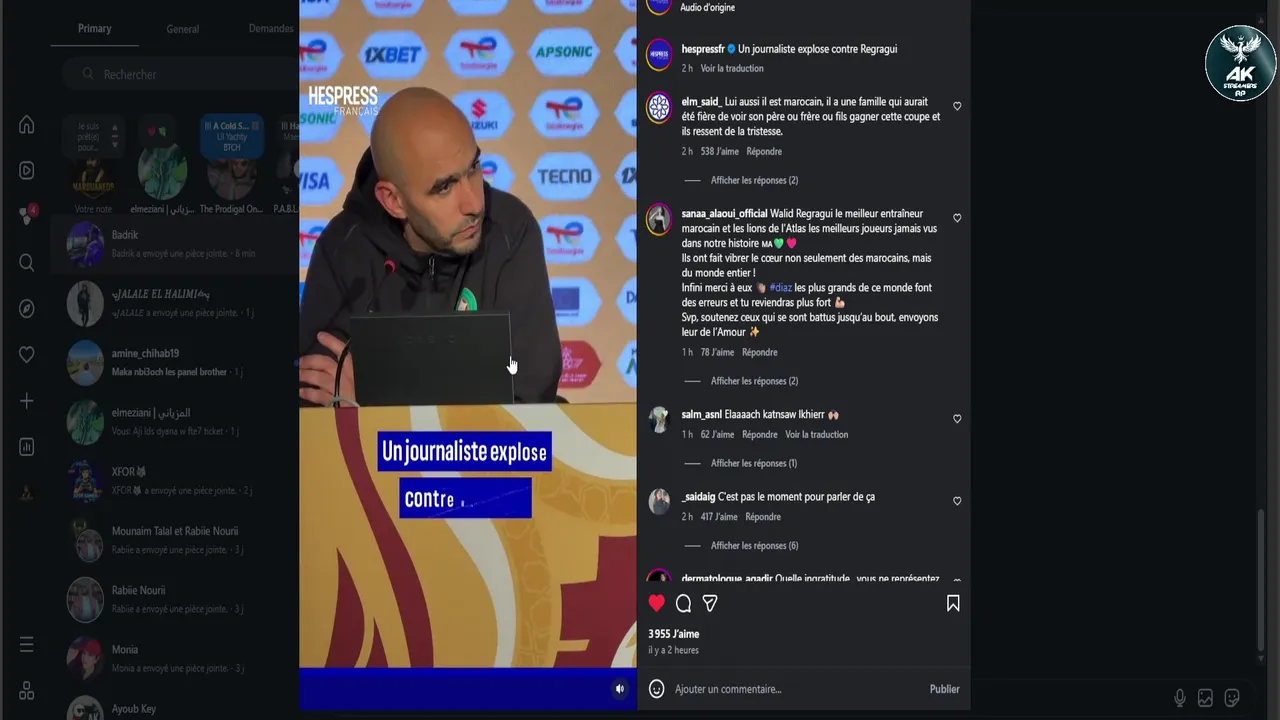
Task: Translate the hespressfr caption with Voir la traduction
Action: click(732, 68)
